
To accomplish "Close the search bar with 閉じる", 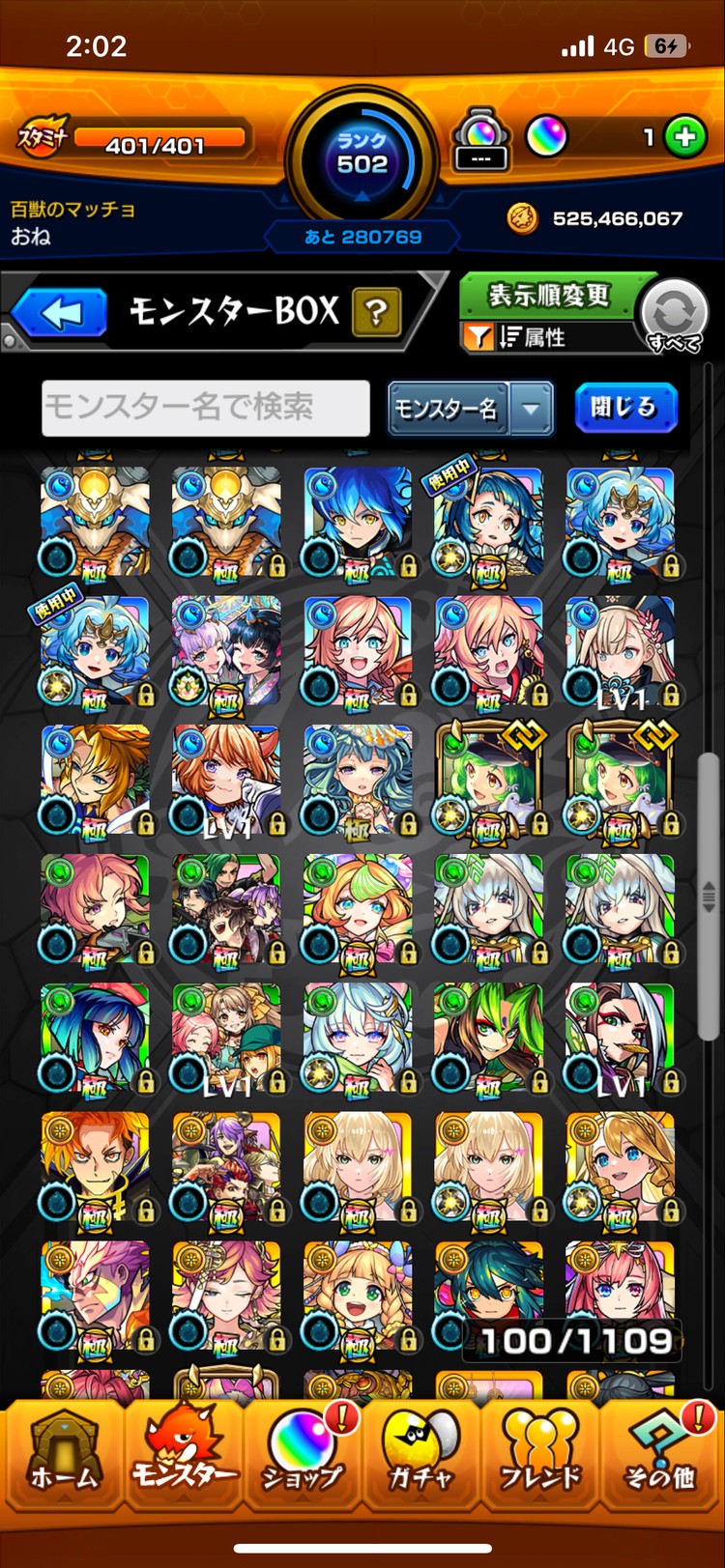I will (625, 408).
